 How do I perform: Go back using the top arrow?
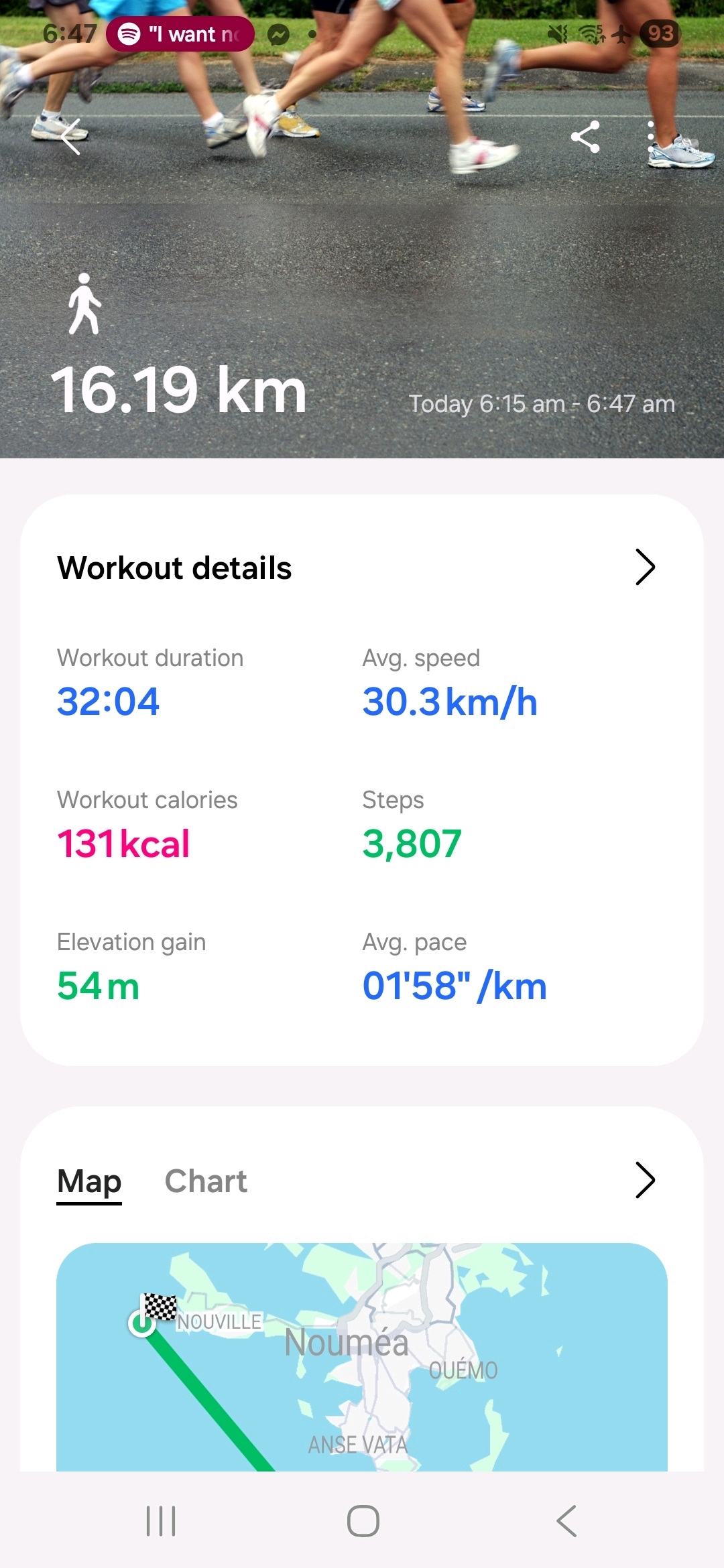click(71, 137)
